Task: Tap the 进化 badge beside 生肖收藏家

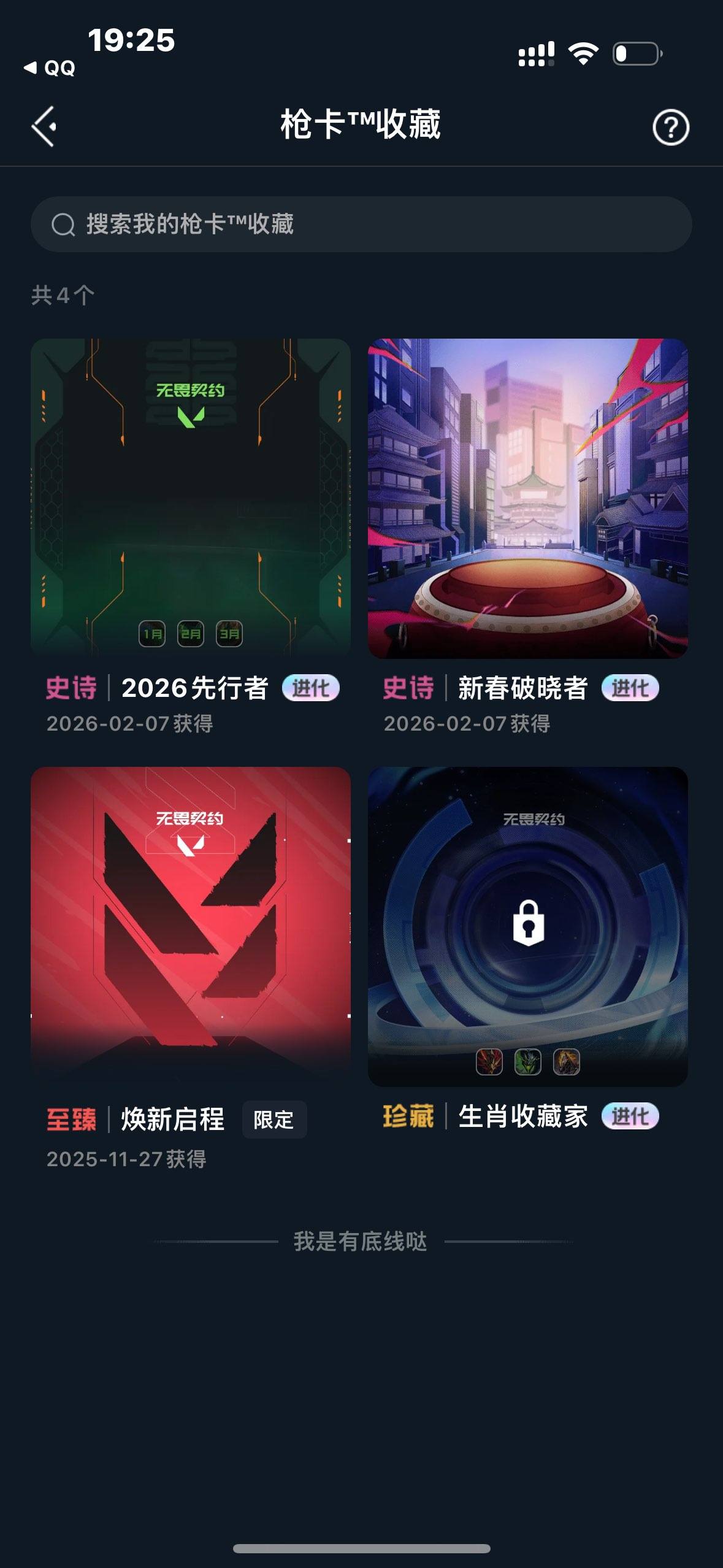Action: (632, 1116)
